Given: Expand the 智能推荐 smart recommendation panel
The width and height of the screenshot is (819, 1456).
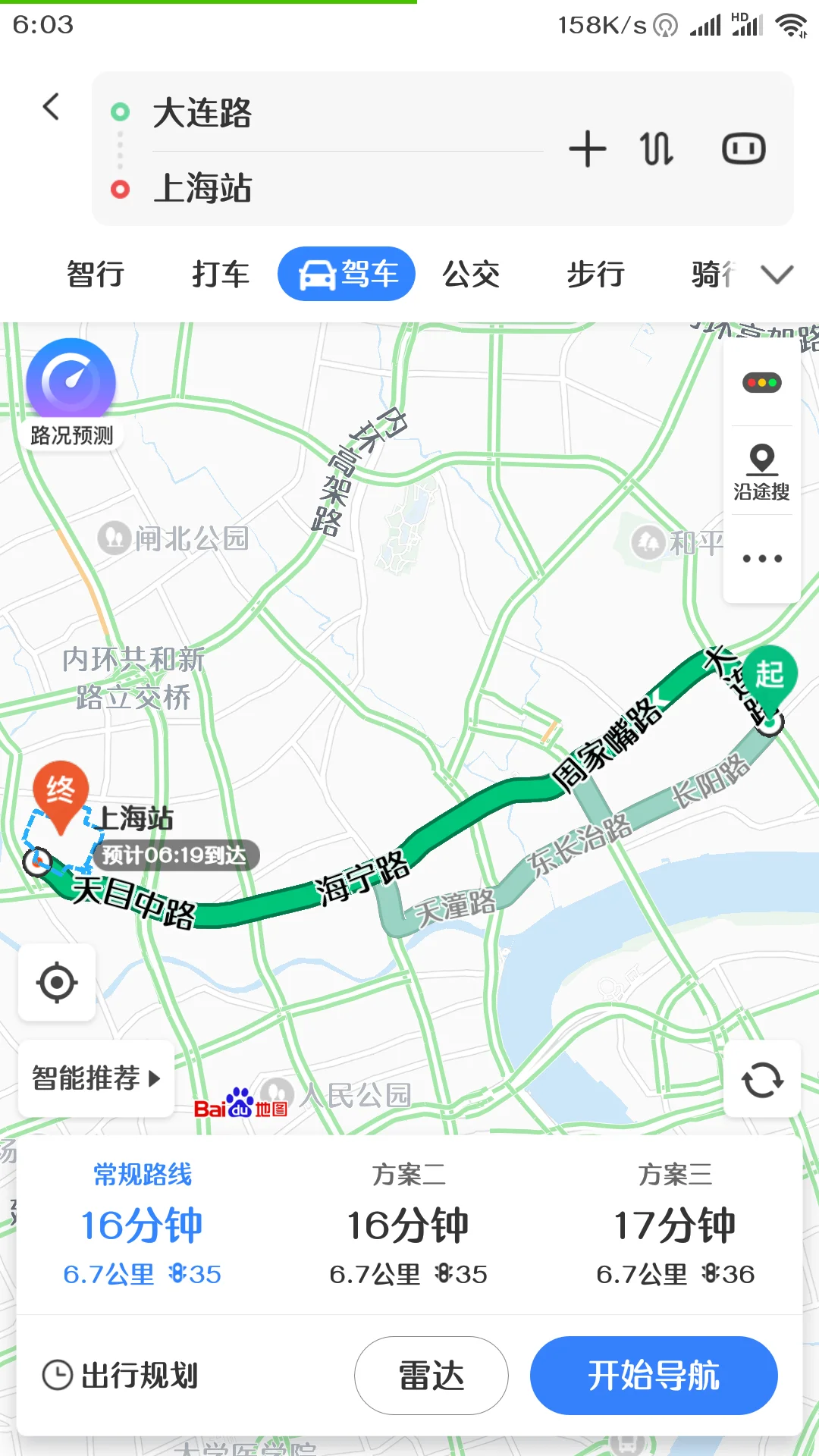Looking at the screenshot, I should 94,1078.
